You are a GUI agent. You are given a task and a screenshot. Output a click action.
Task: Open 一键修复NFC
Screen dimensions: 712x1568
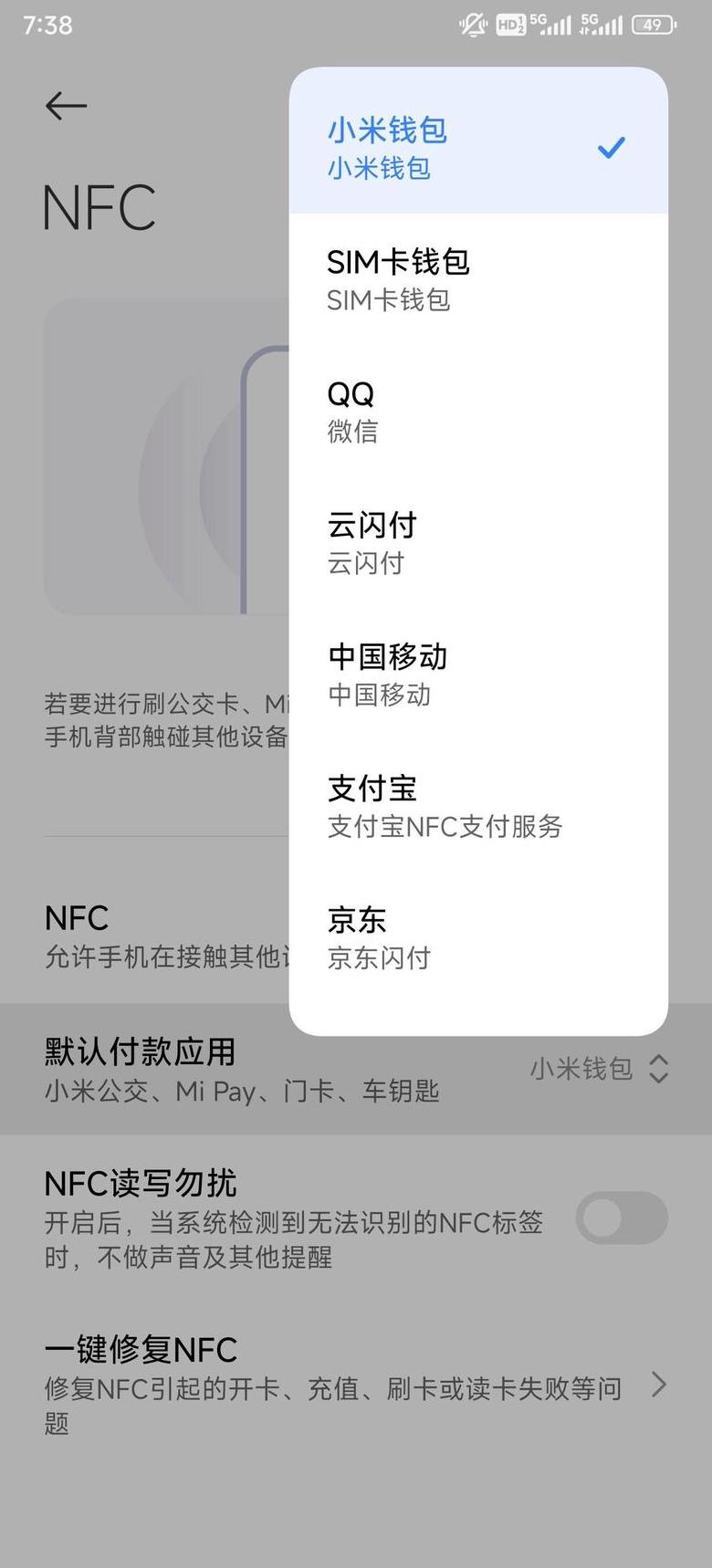point(354,1384)
